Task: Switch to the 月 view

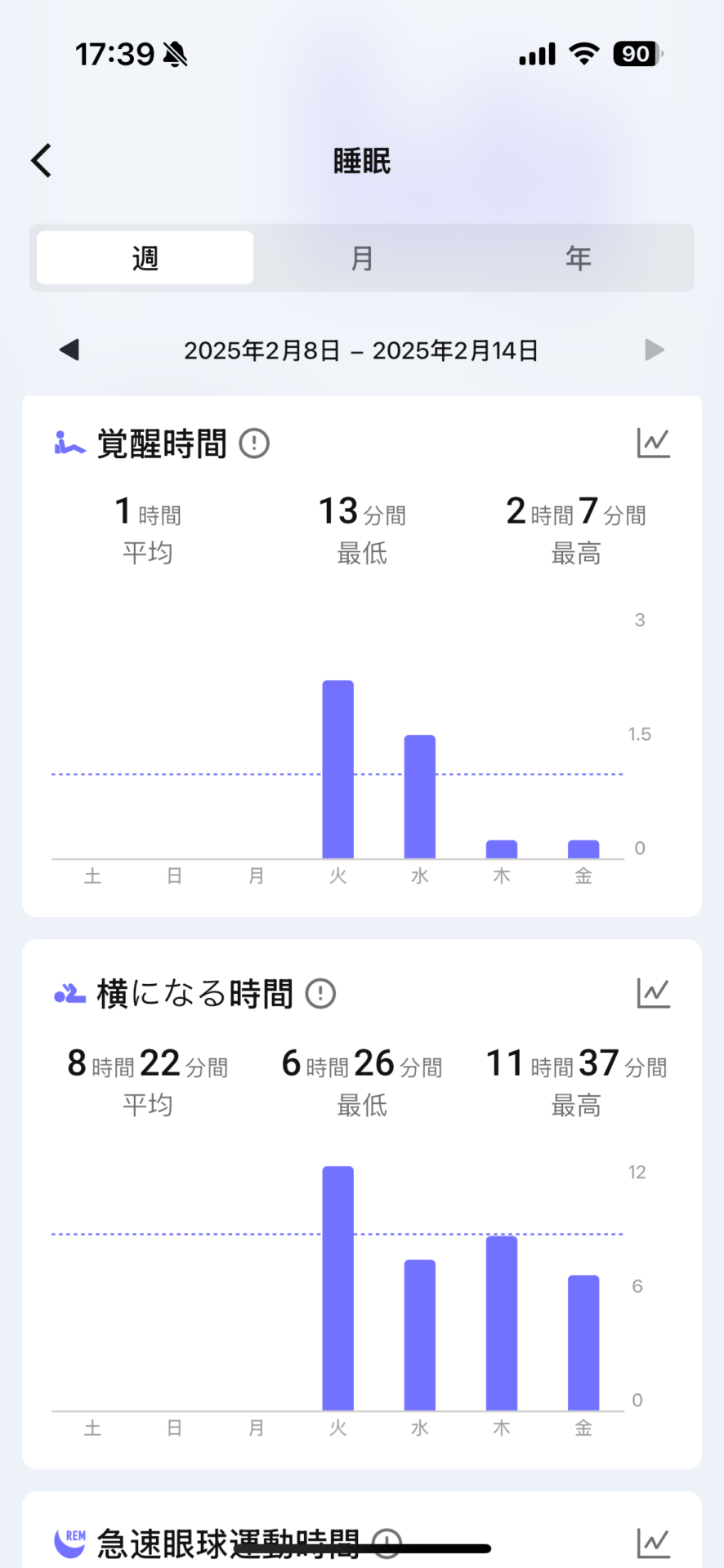Action: [362, 258]
